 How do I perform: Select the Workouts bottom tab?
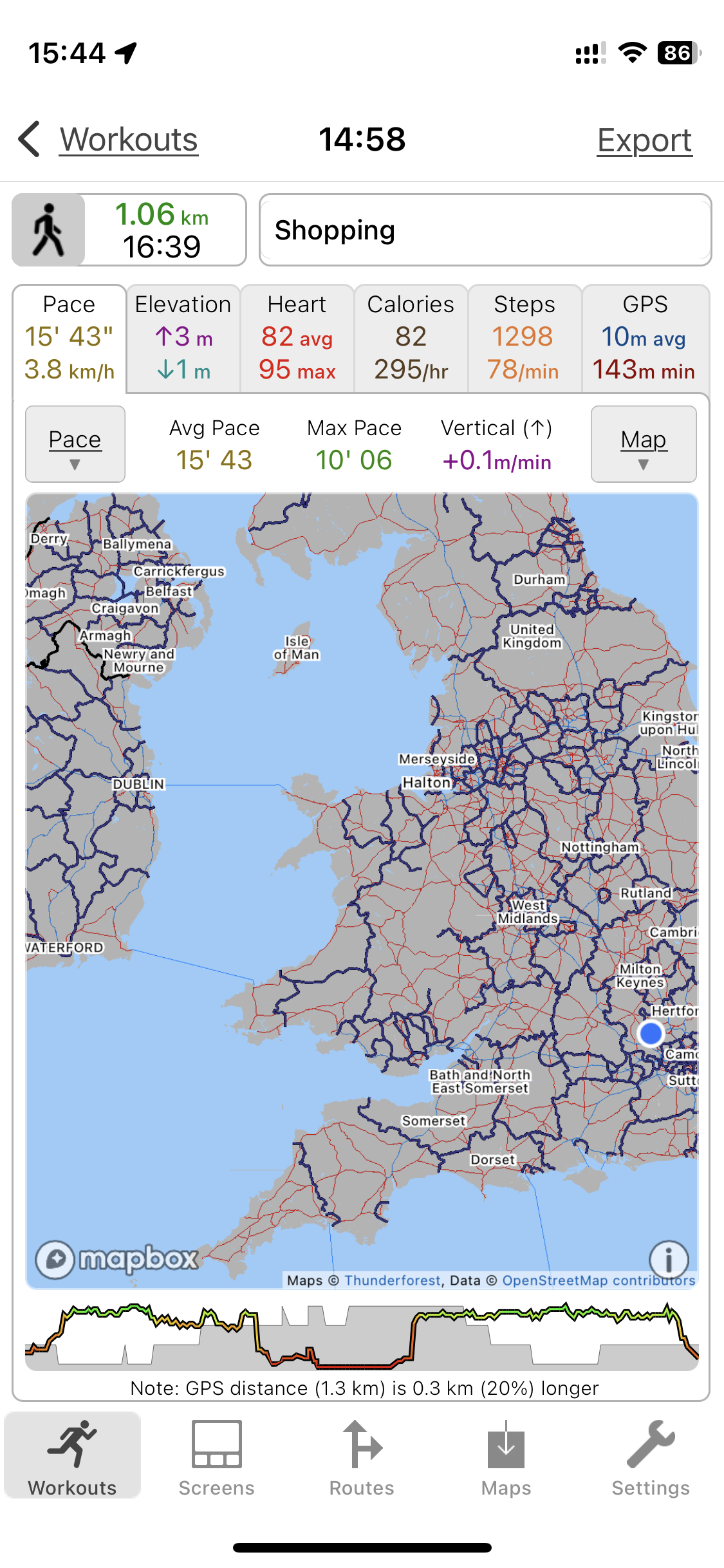click(72, 1459)
